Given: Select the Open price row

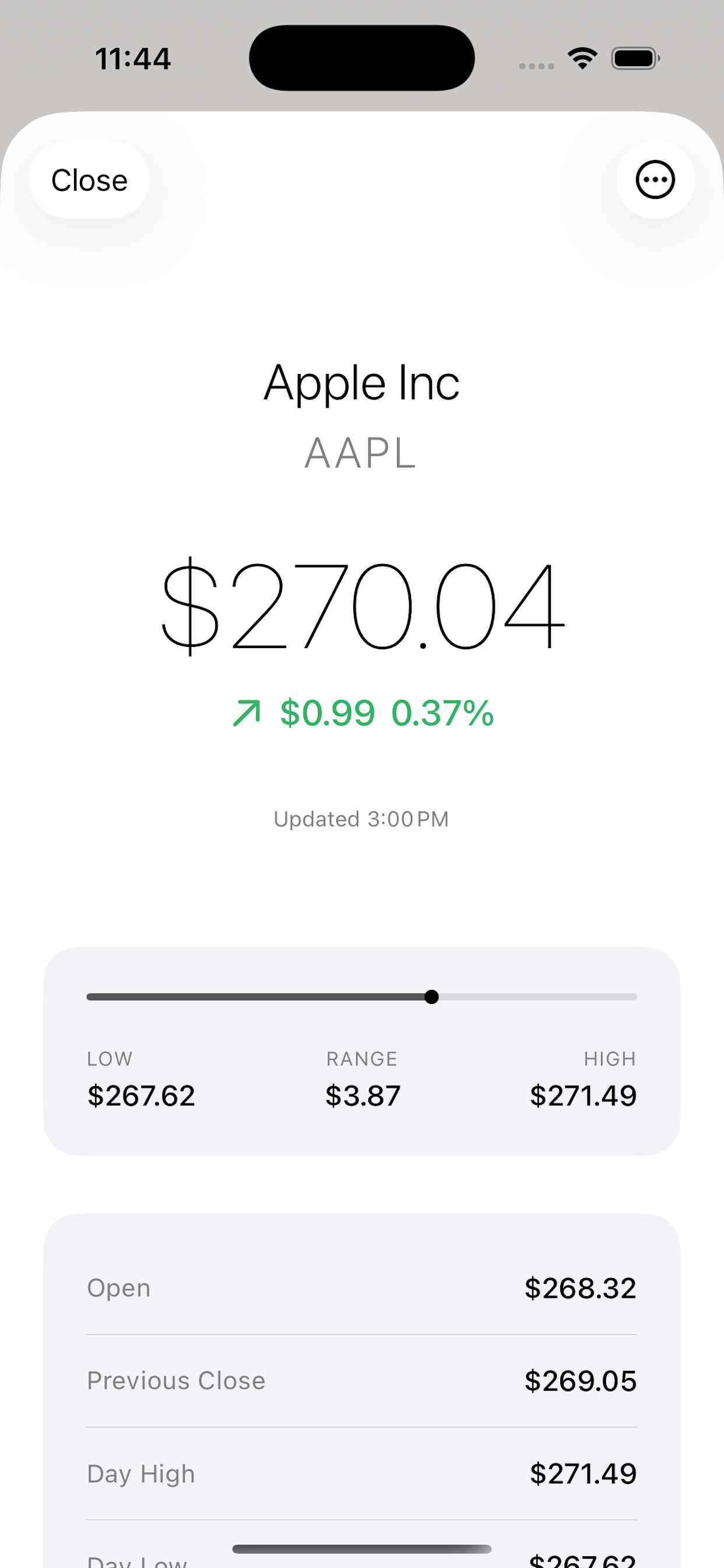Looking at the screenshot, I should click(361, 1287).
